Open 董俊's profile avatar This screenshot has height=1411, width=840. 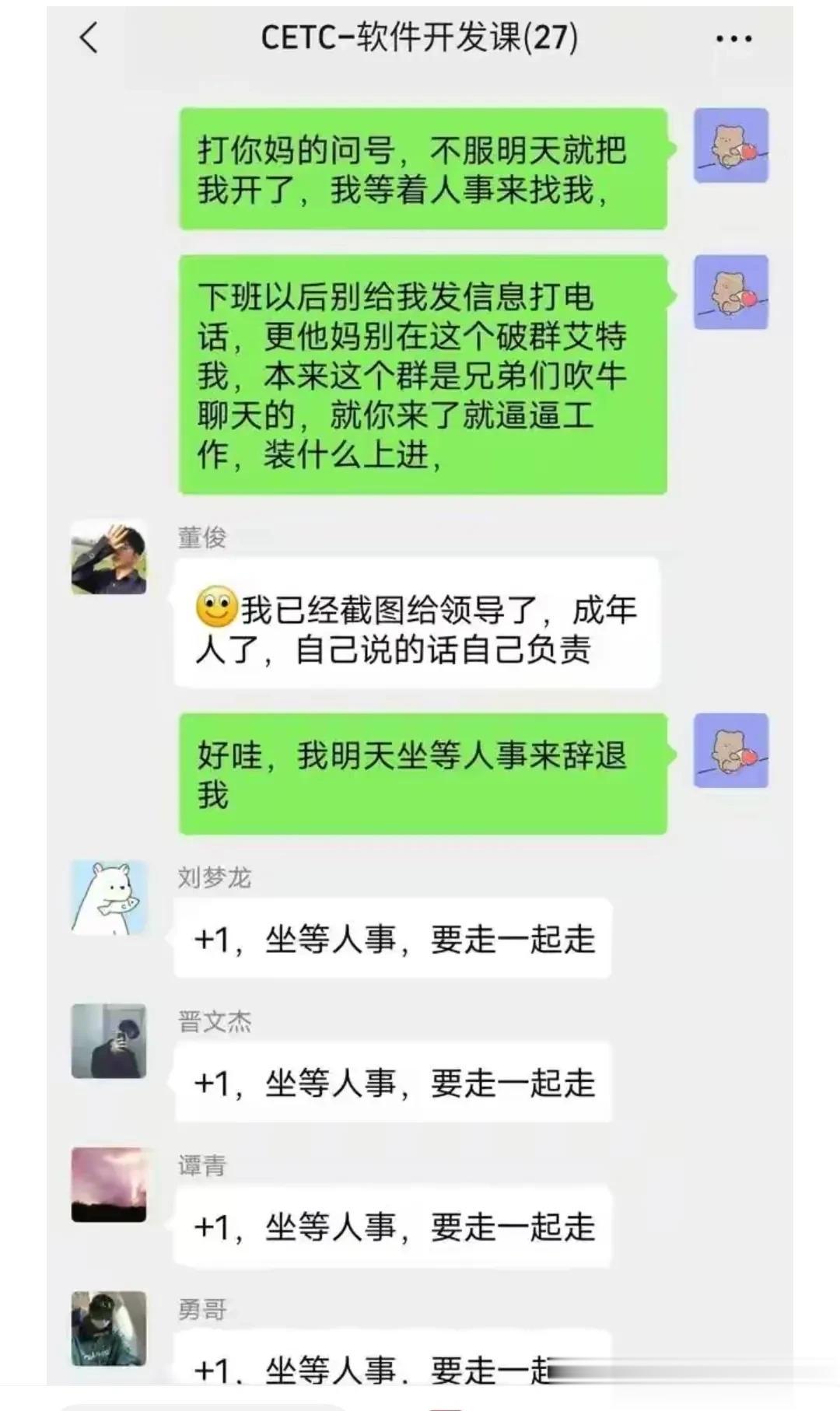click(109, 558)
